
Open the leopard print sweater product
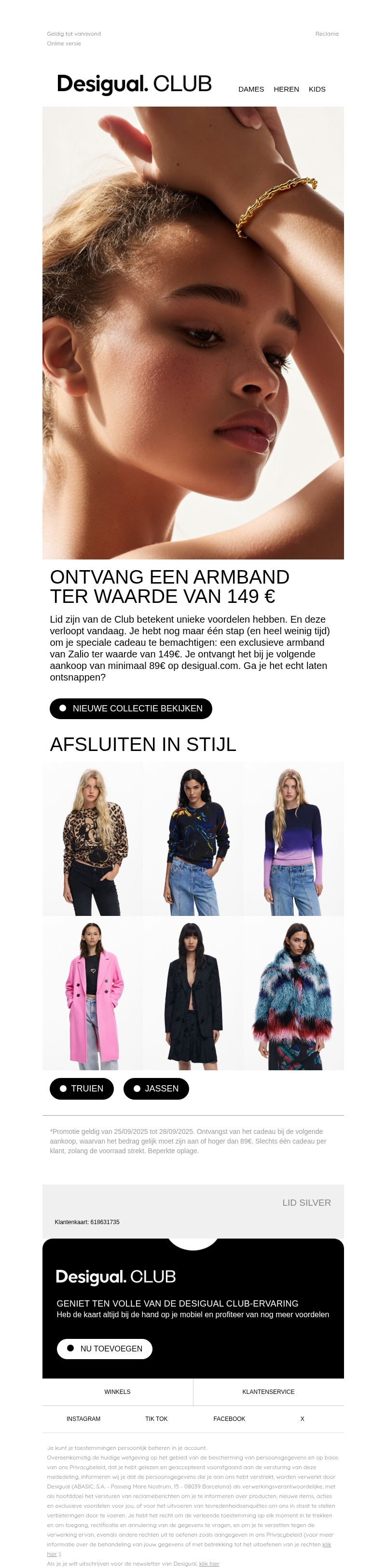point(93,838)
